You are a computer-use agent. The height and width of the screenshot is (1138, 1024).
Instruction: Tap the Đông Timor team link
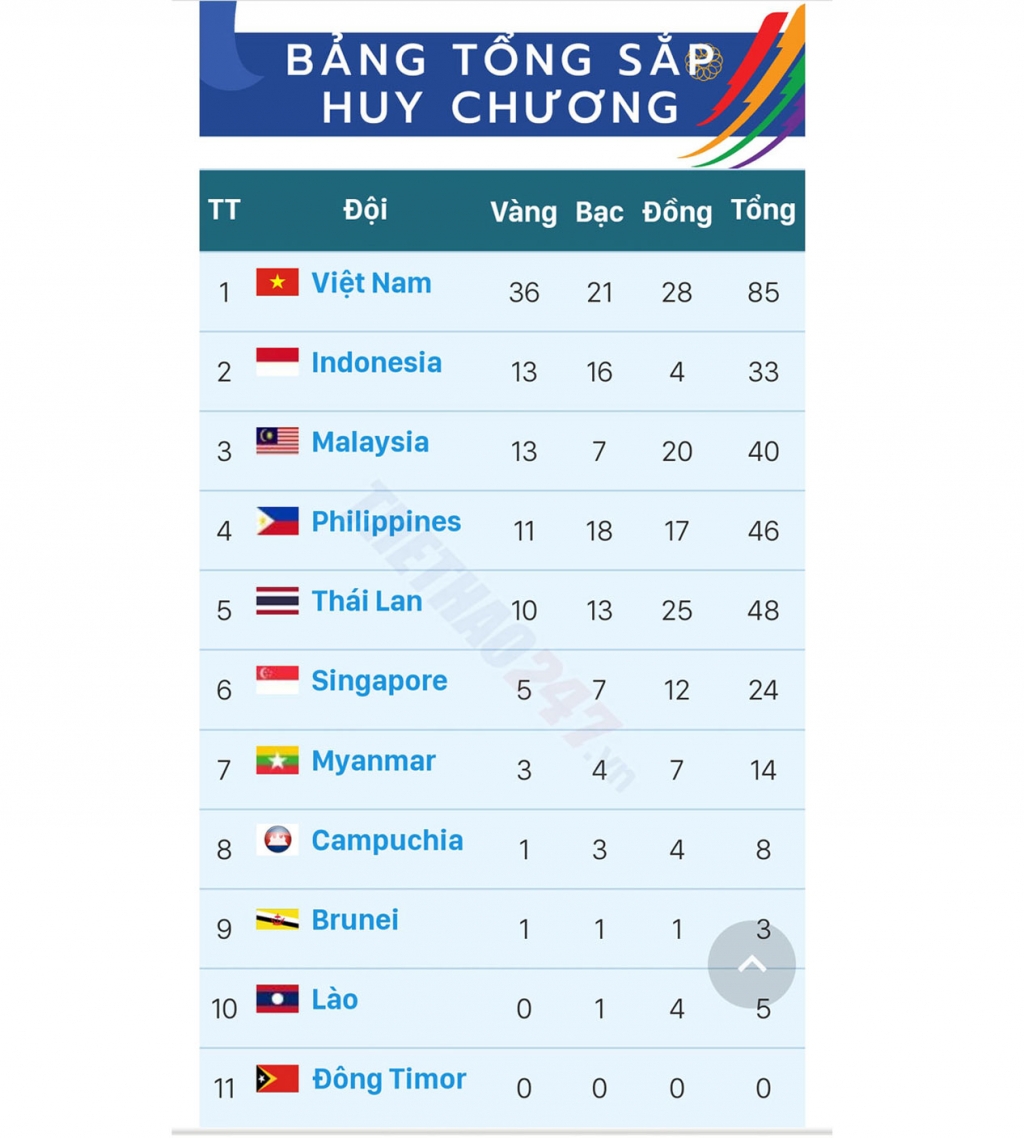click(x=389, y=1079)
